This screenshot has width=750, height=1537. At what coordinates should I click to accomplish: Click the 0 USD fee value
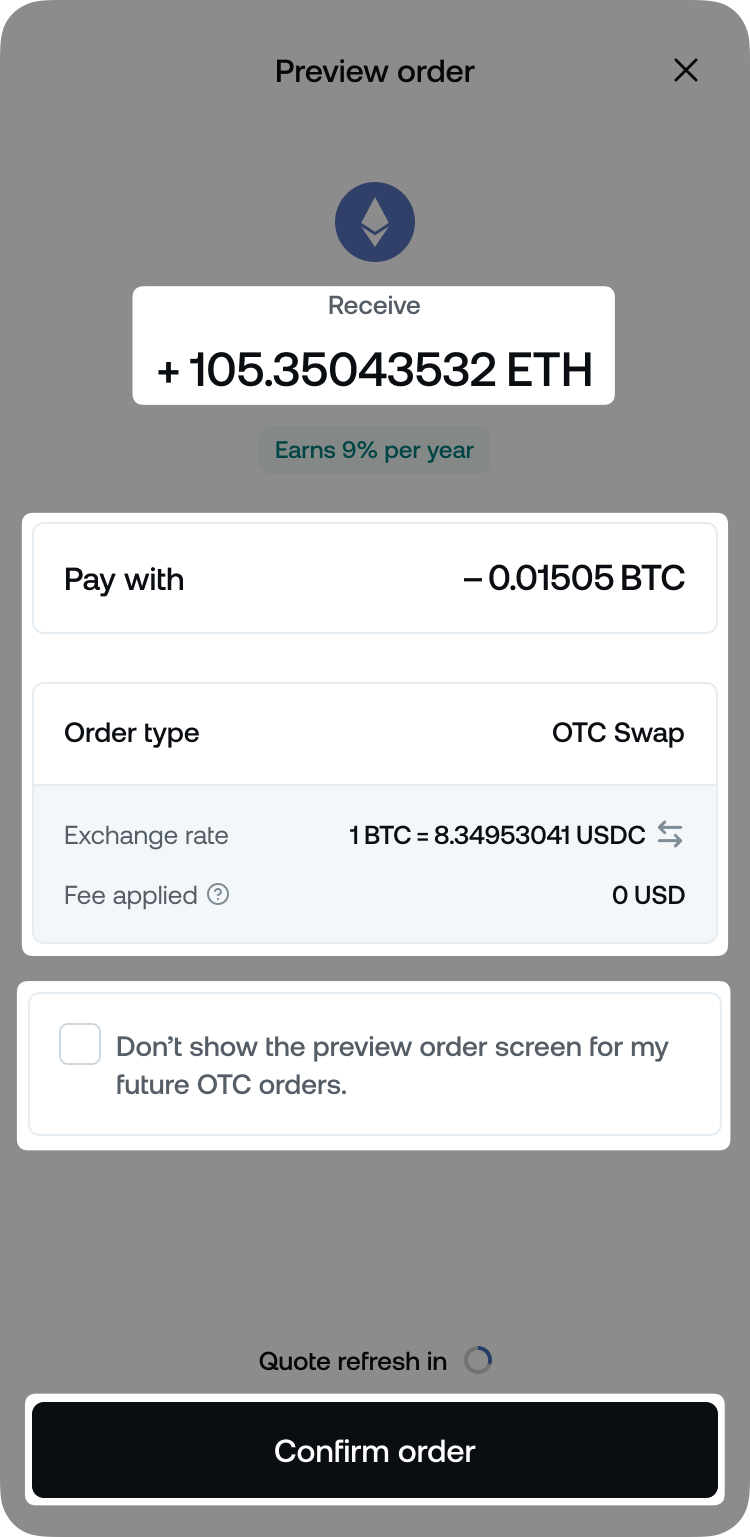point(648,895)
